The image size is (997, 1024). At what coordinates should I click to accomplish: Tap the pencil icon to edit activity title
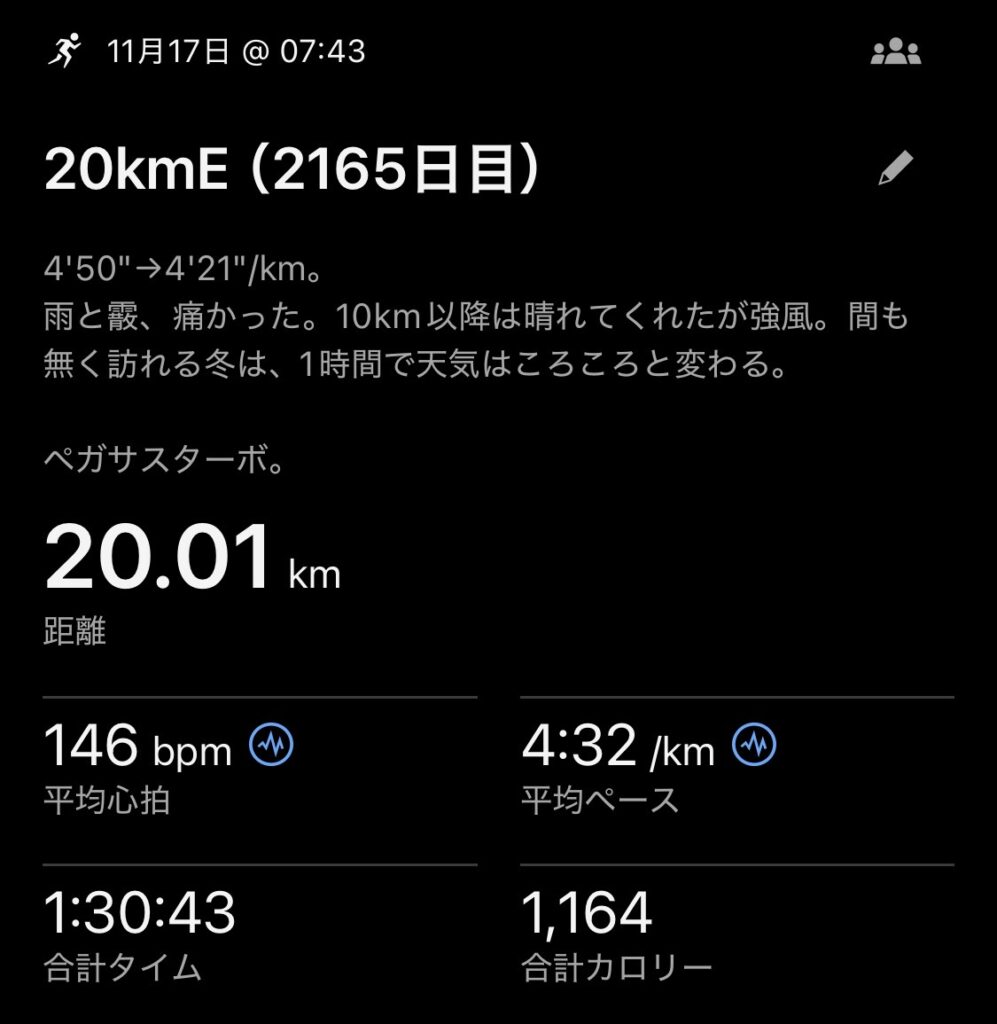(x=894, y=170)
